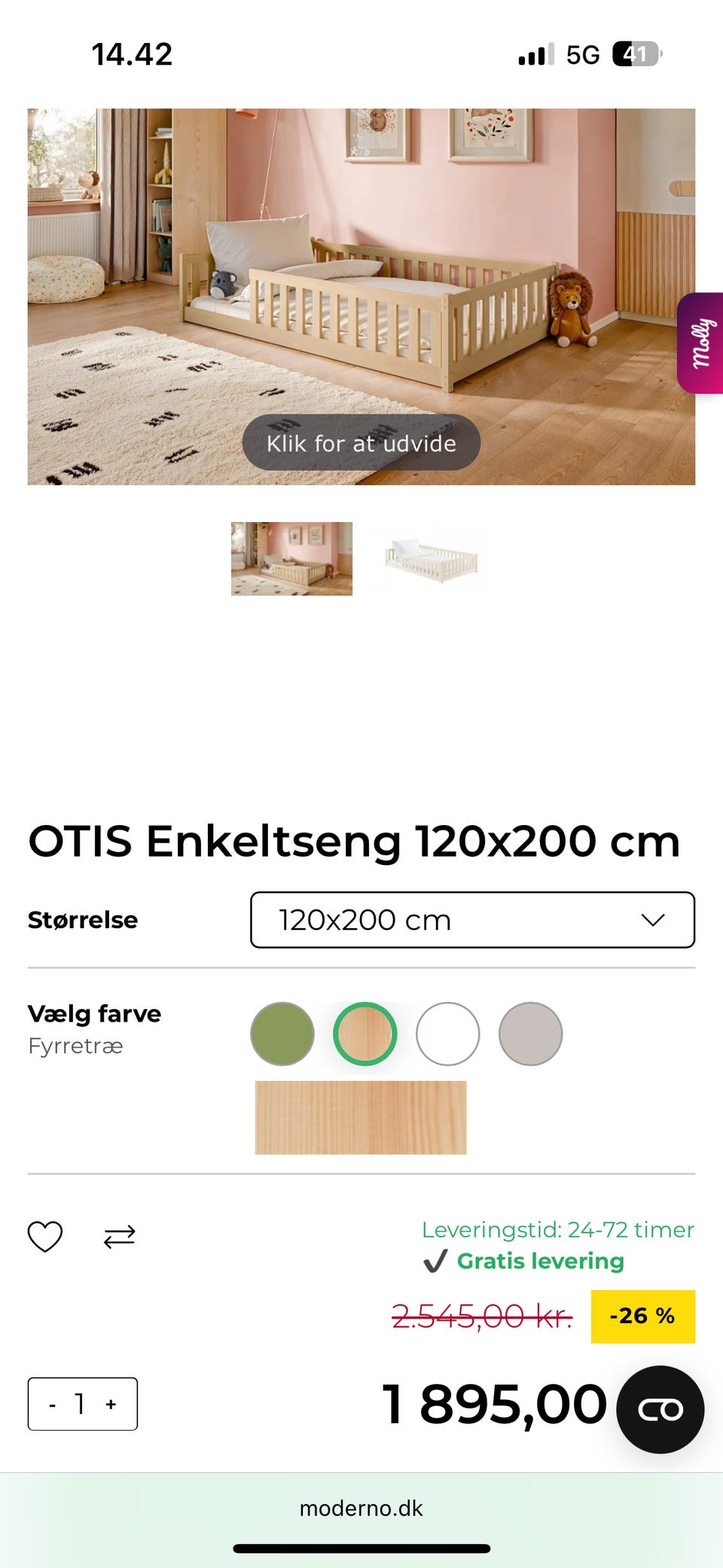The width and height of the screenshot is (723, 1568).
Task: Open product comparison with arrows icon
Action: (x=118, y=1236)
